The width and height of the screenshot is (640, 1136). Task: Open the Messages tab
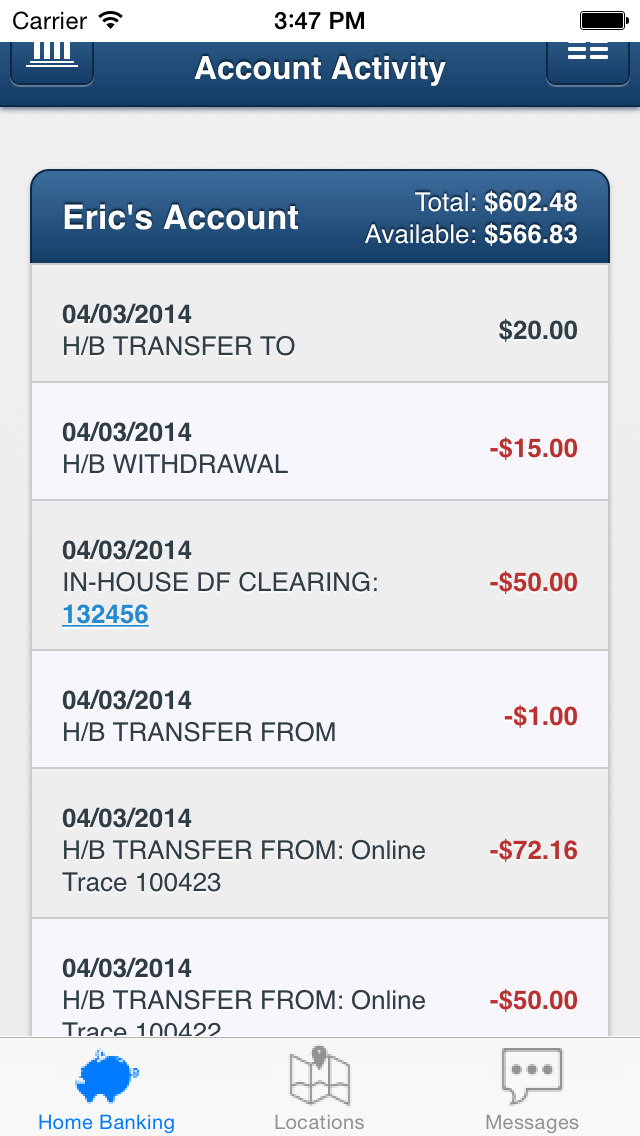pyautogui.click(x=531, y=1089)
